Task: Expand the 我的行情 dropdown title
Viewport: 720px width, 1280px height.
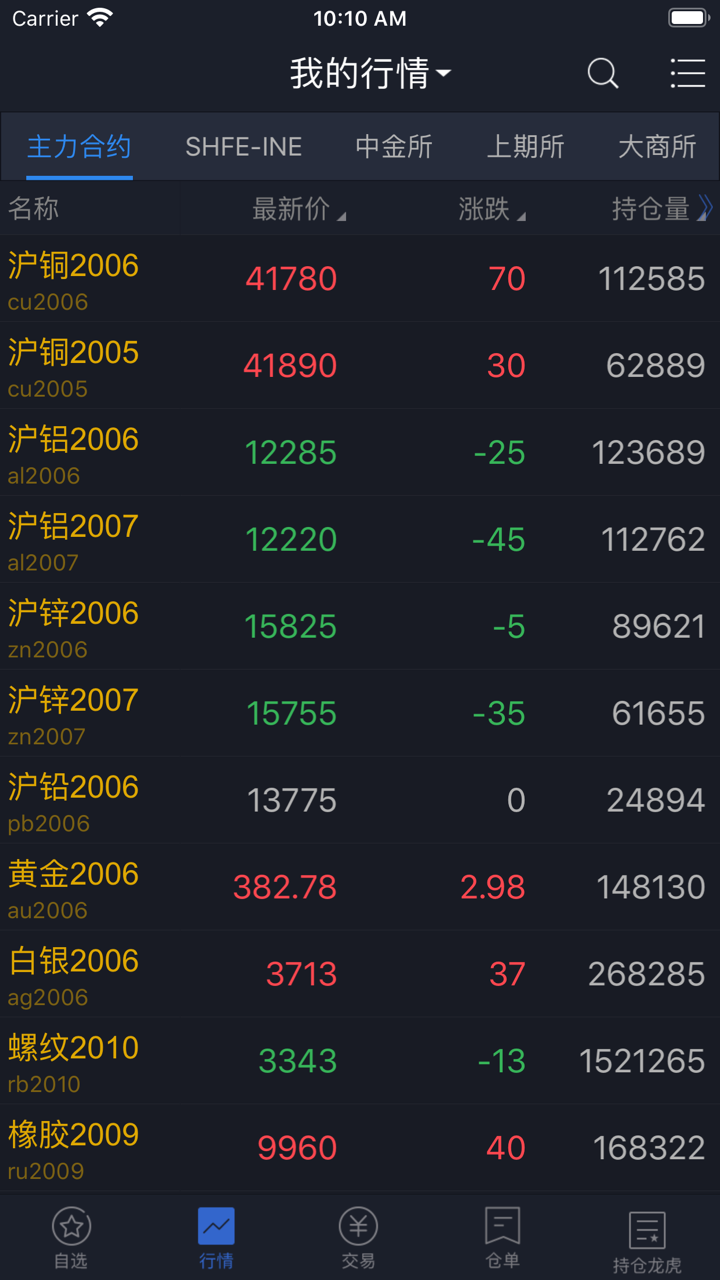Action: point(370,73)
